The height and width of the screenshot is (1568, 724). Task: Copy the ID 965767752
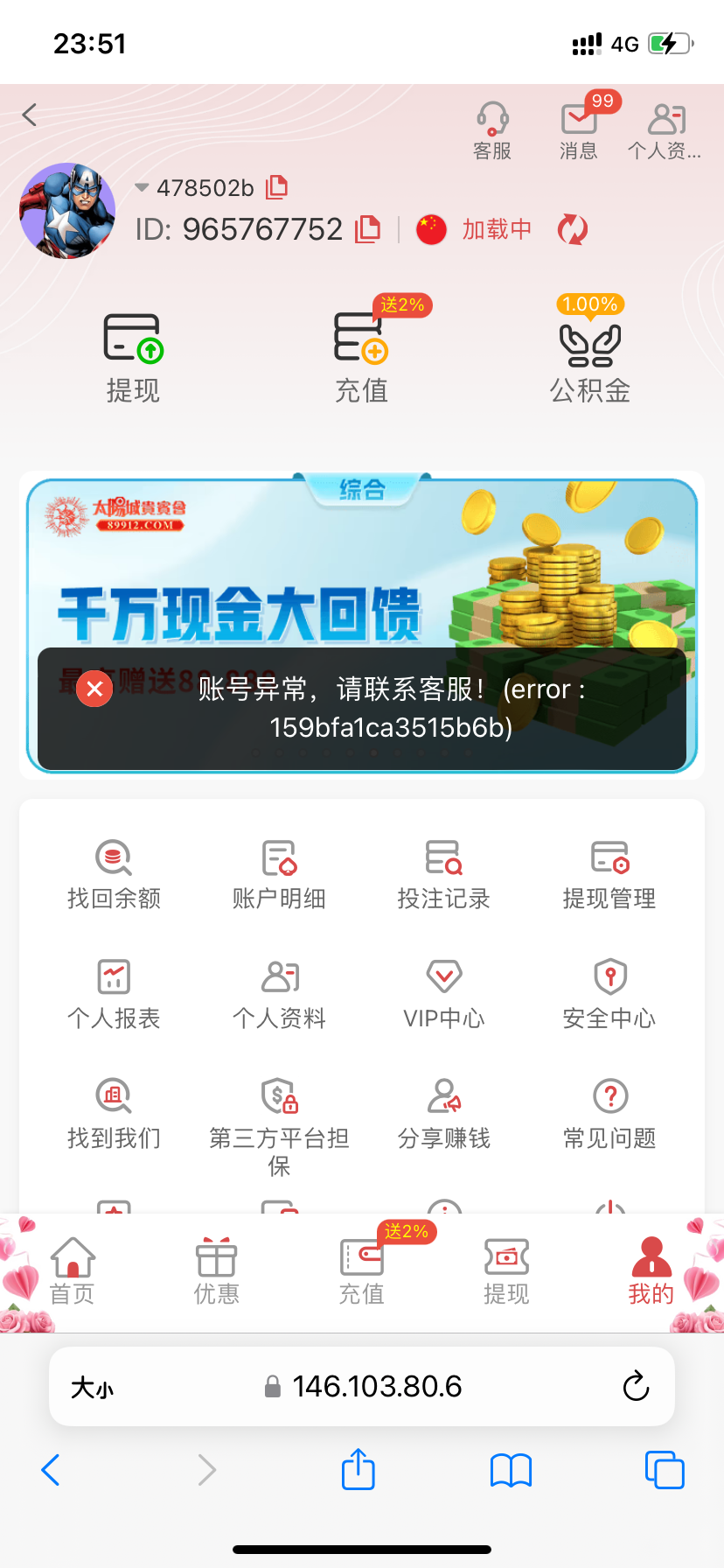368,229
